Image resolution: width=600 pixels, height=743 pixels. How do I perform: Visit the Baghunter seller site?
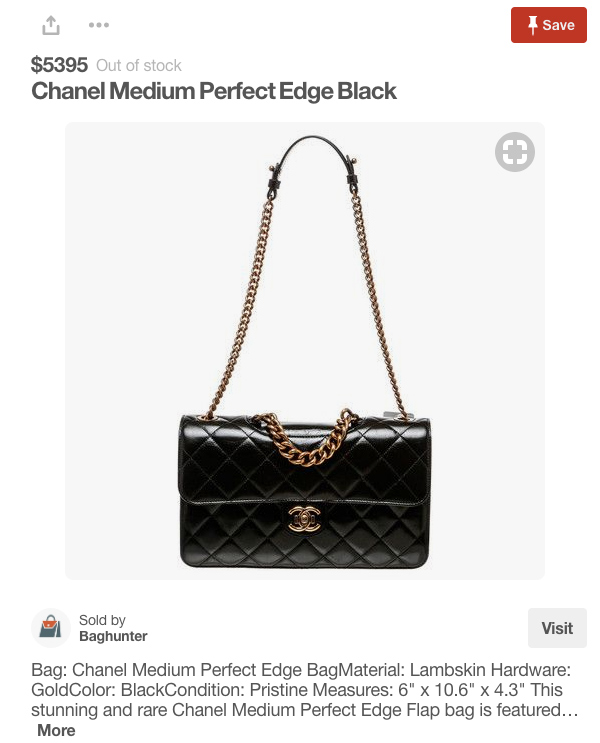[557, 628]
